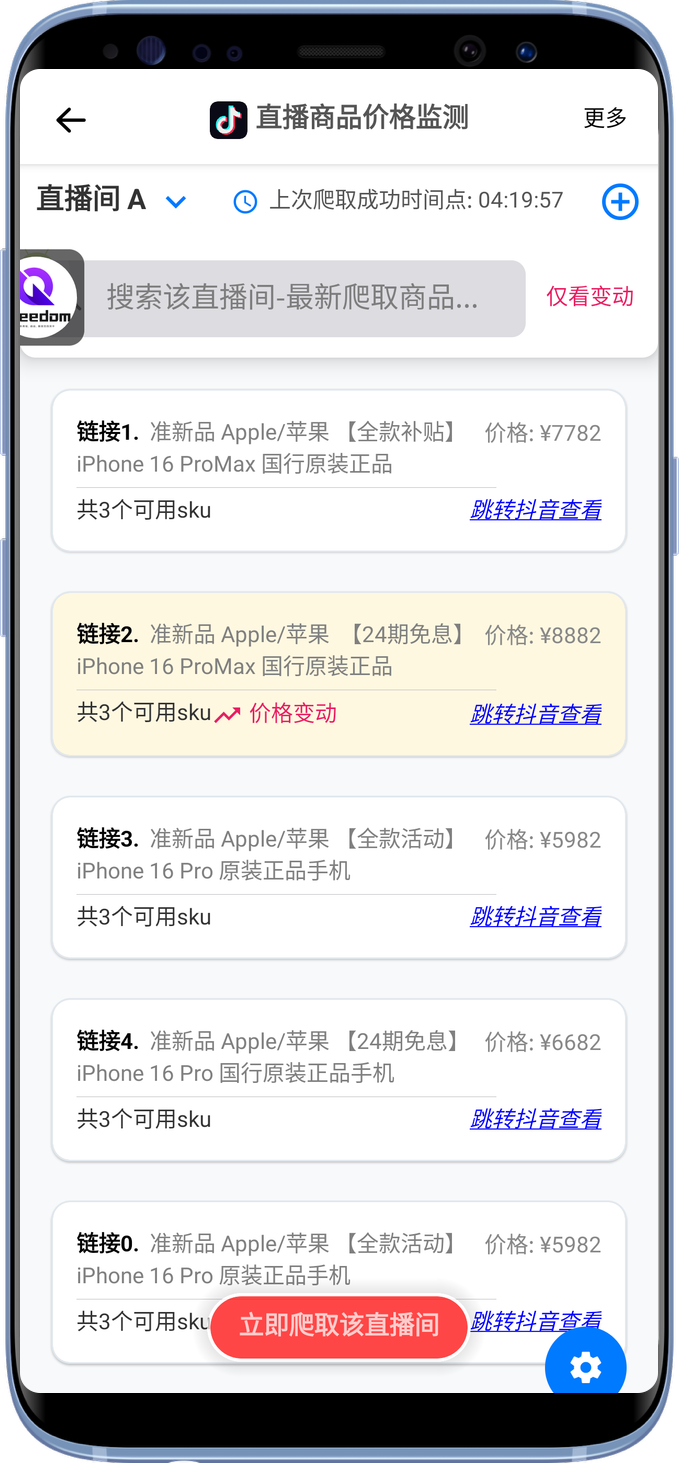Open 跳转抖音查看 link for 链接4

(536, 1120)
